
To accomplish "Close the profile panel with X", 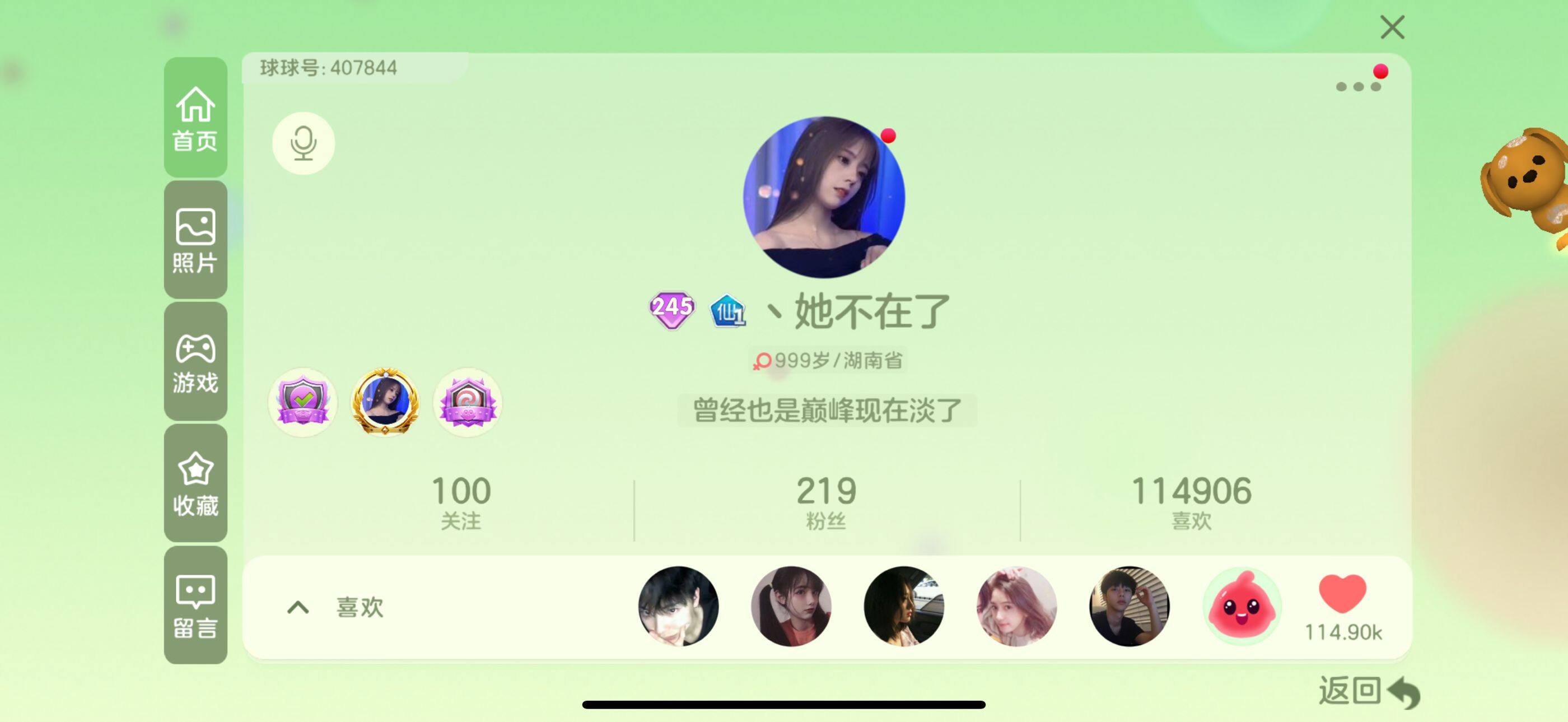I will [1392, 27].
